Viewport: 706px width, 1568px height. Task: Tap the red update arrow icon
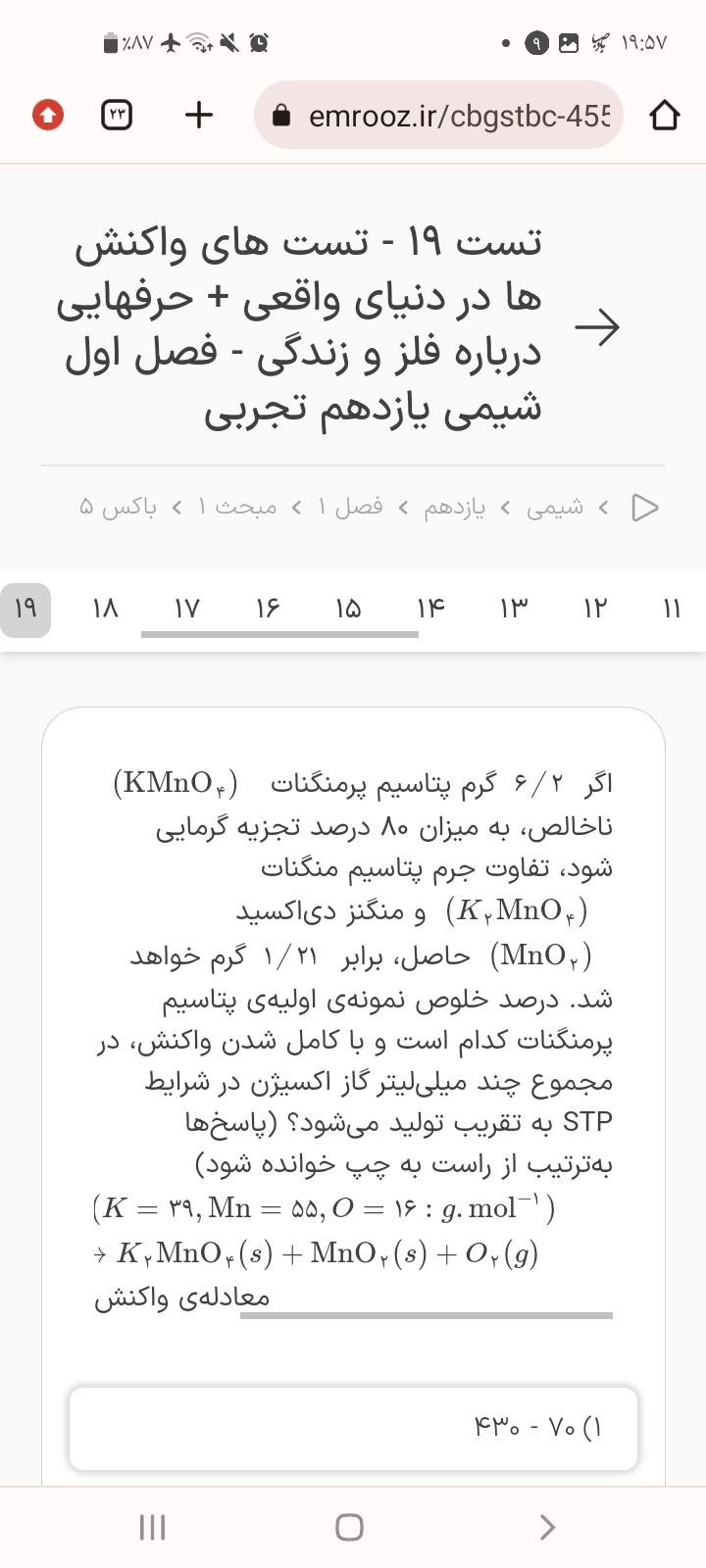point(48,116)
